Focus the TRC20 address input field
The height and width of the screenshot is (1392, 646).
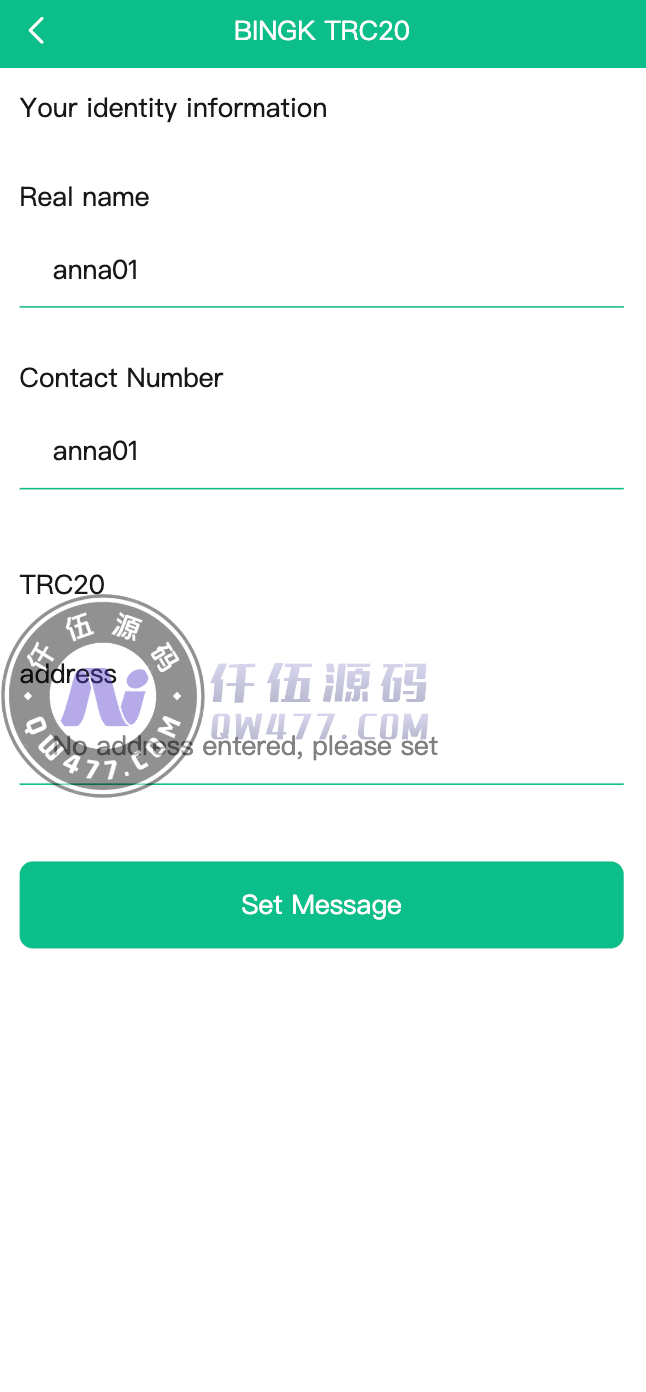click(x=320, y=747)
